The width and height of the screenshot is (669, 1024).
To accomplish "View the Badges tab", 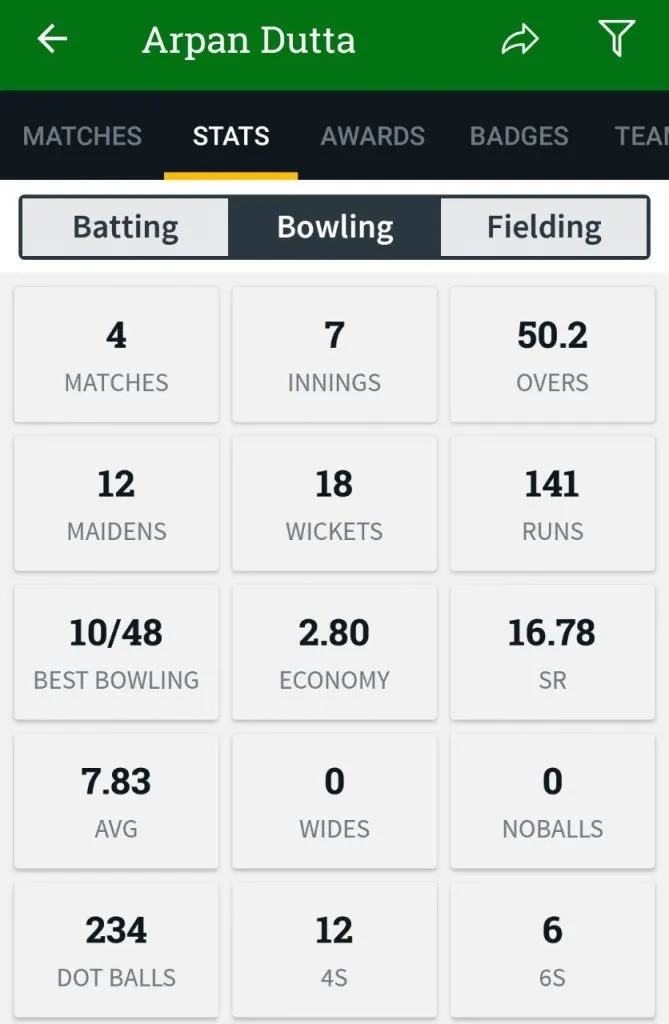I will point(519,136).
